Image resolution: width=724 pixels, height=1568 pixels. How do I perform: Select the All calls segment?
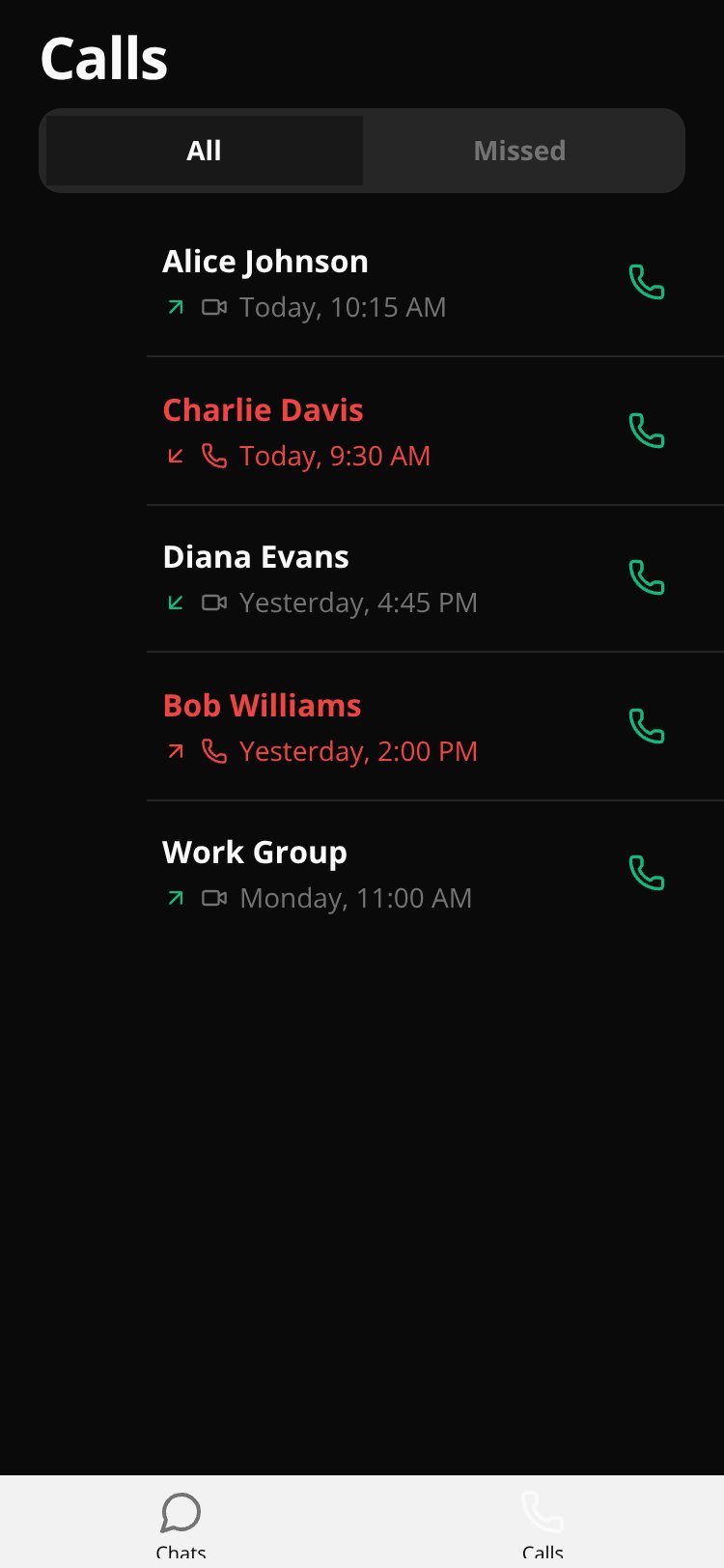pyautogui.click(x=205, y=151)
